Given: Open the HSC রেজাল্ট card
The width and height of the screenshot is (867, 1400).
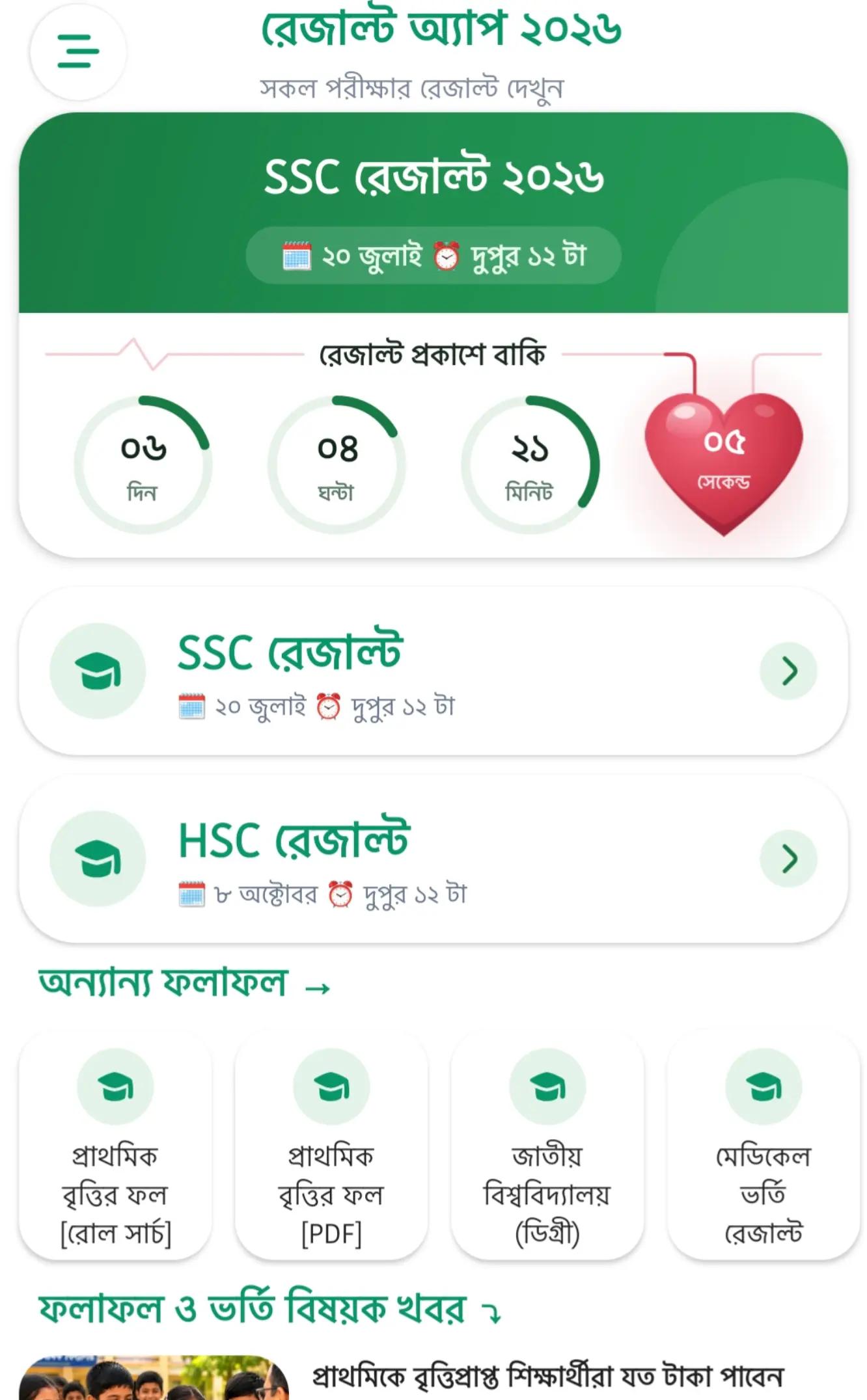Looking at the screenshot, I should click(x=433, y=859).
